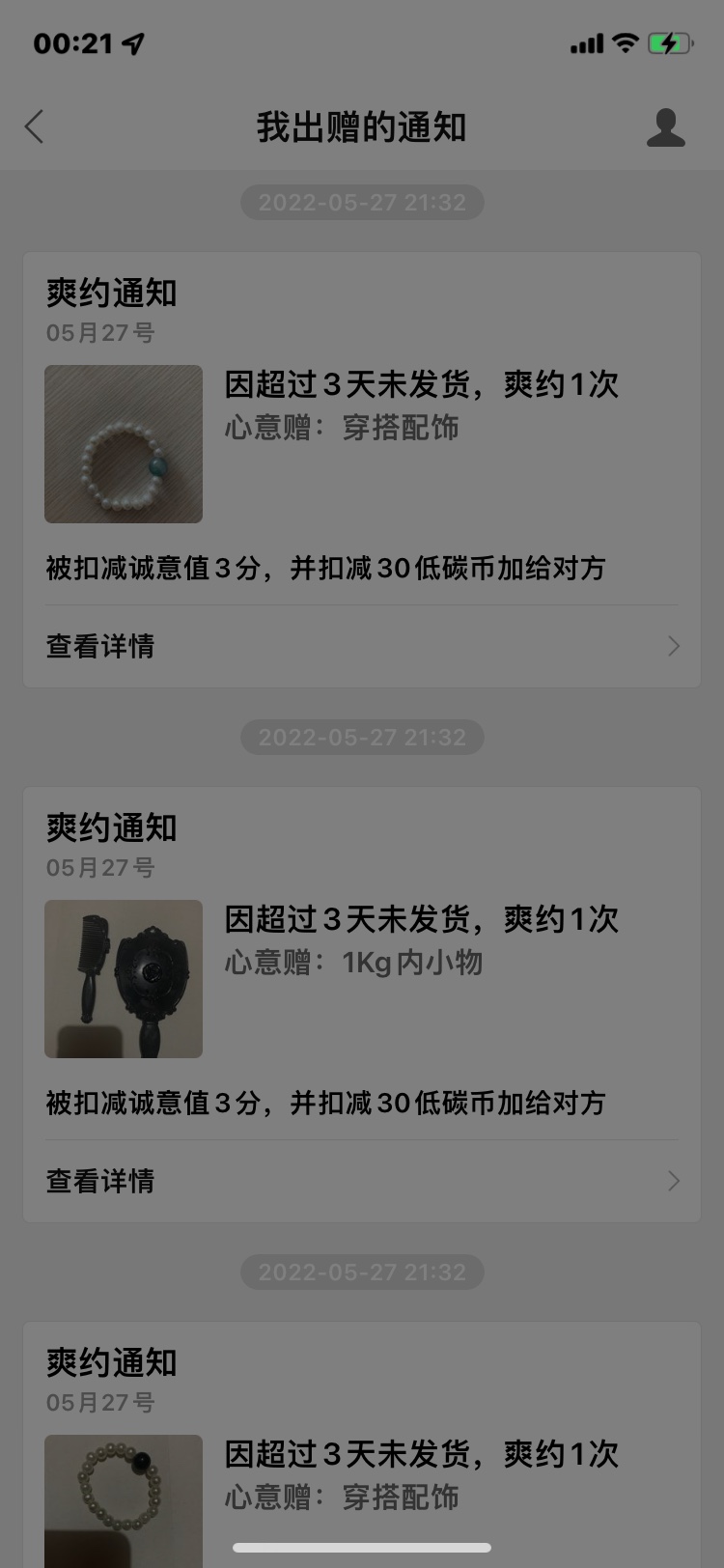Open 查看详情 on the white pearl bracelet notice
724x1568 pixels.
tap(362, 646)
